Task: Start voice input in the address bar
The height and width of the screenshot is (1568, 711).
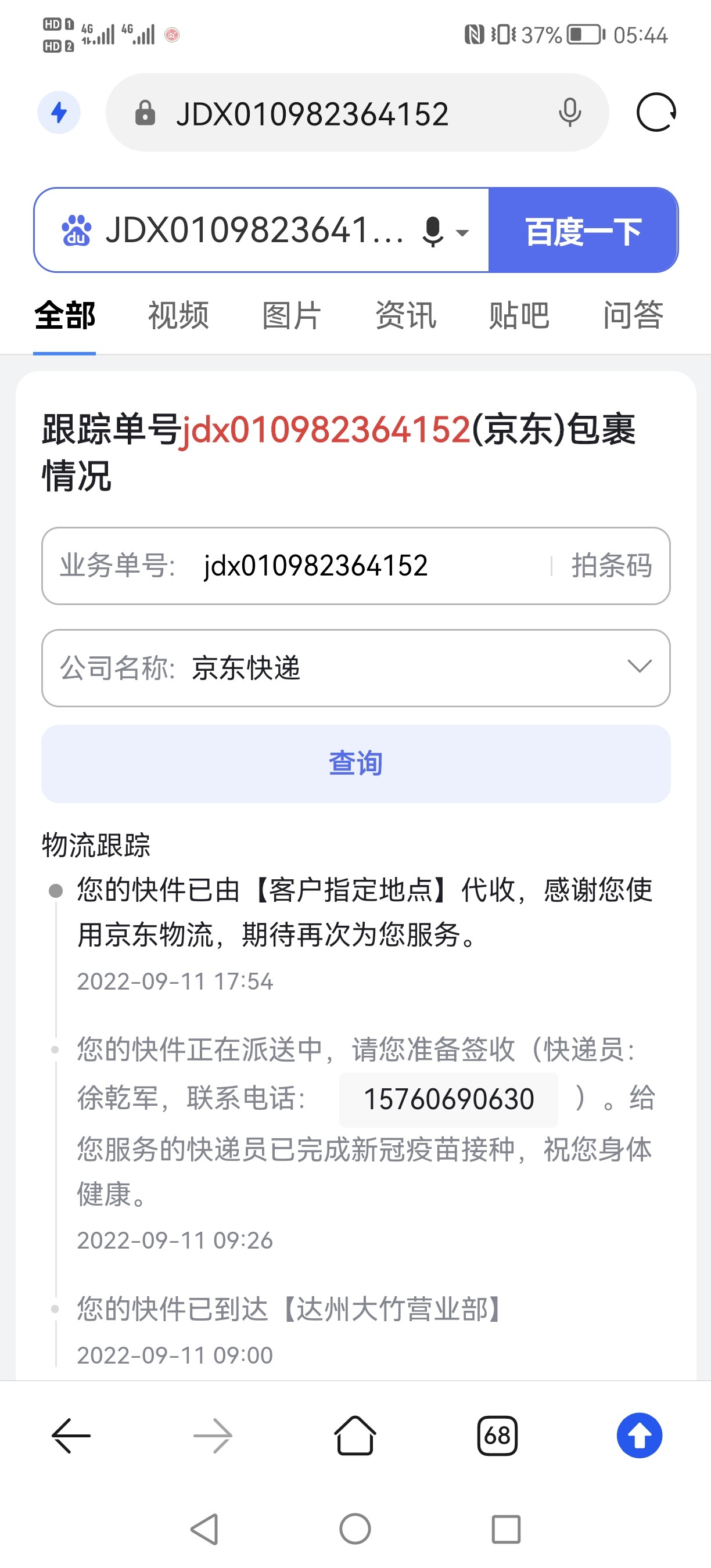Action: (570, 113)
